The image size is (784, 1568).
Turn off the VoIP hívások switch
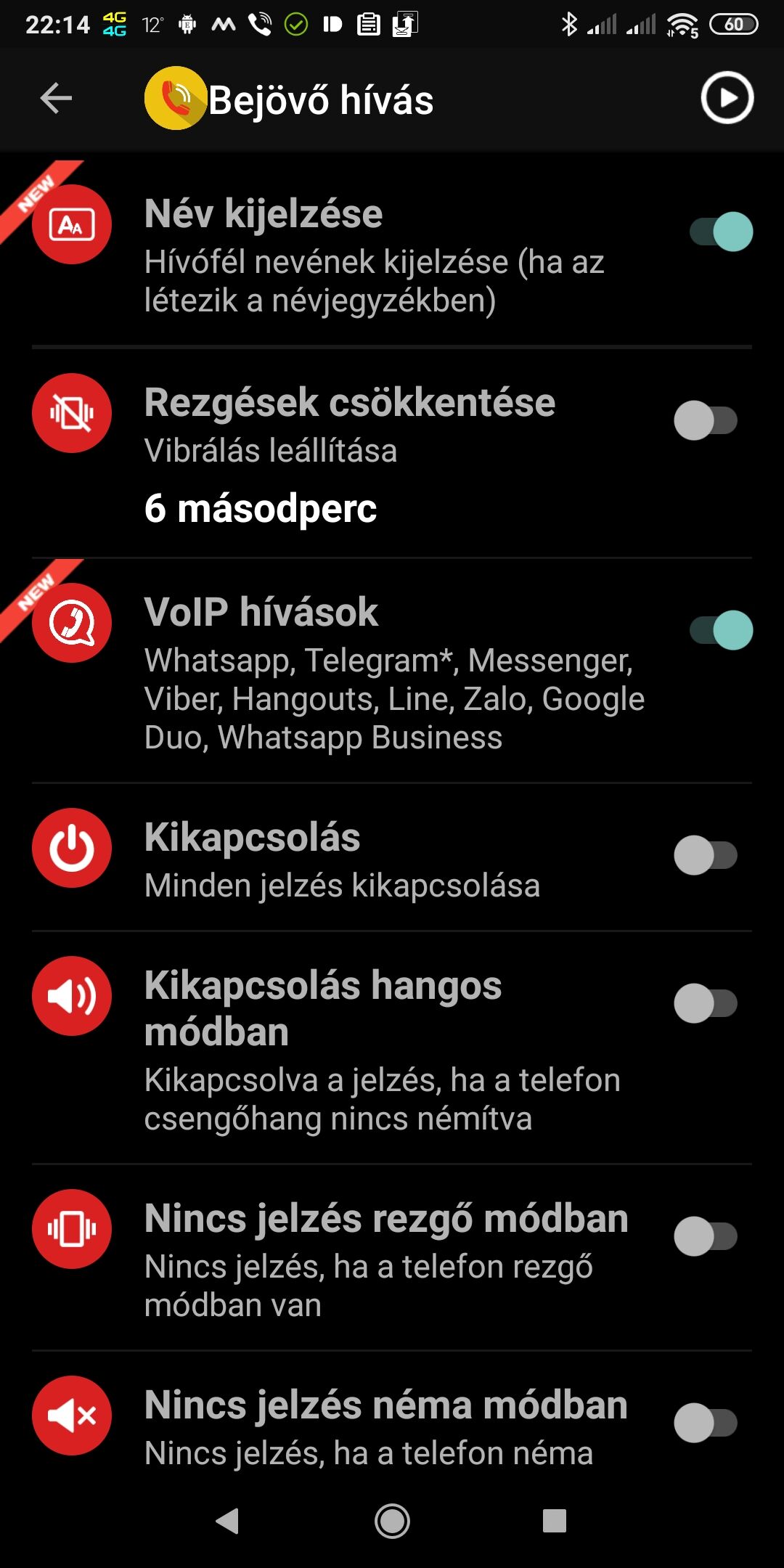721,630
